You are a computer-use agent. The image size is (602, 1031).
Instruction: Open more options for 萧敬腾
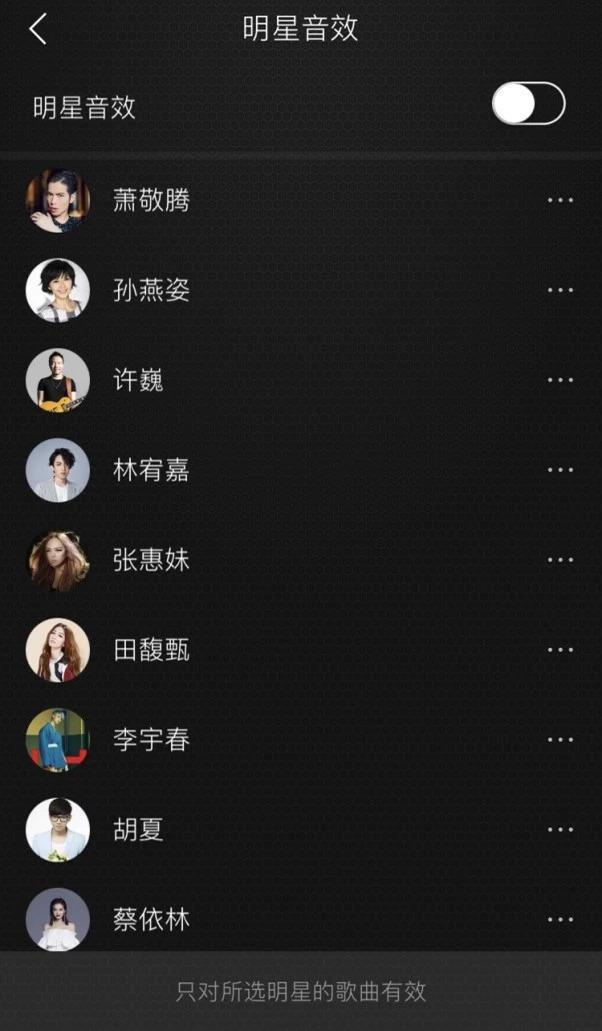(x=560, y=201)
